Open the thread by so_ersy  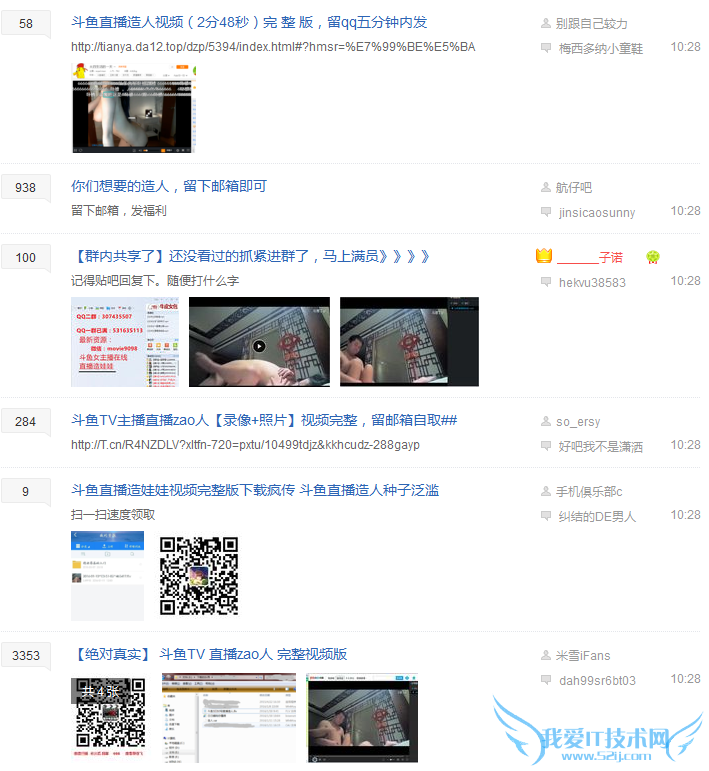point(264,420)
